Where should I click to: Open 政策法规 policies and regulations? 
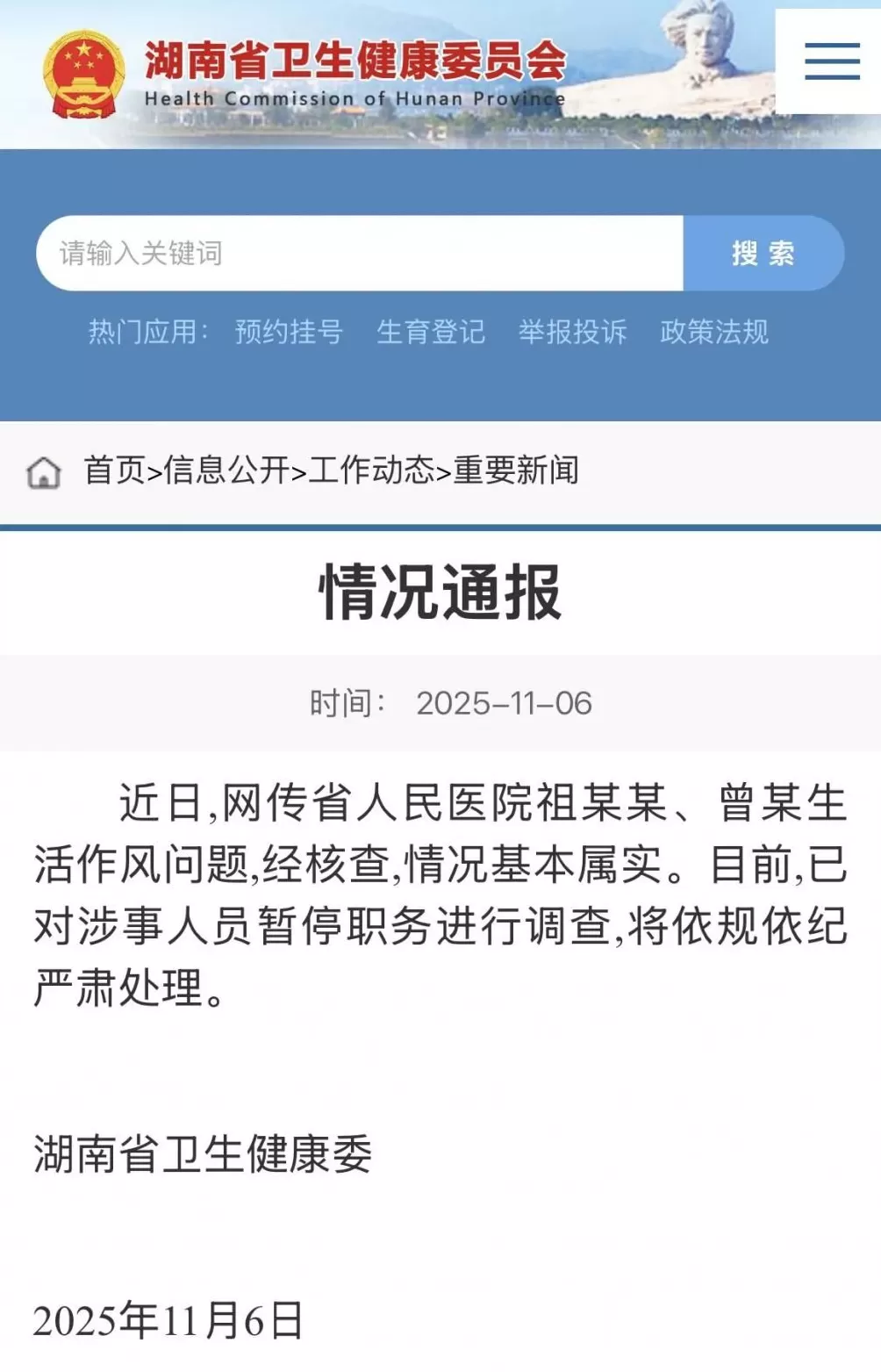tap(713, 333)
